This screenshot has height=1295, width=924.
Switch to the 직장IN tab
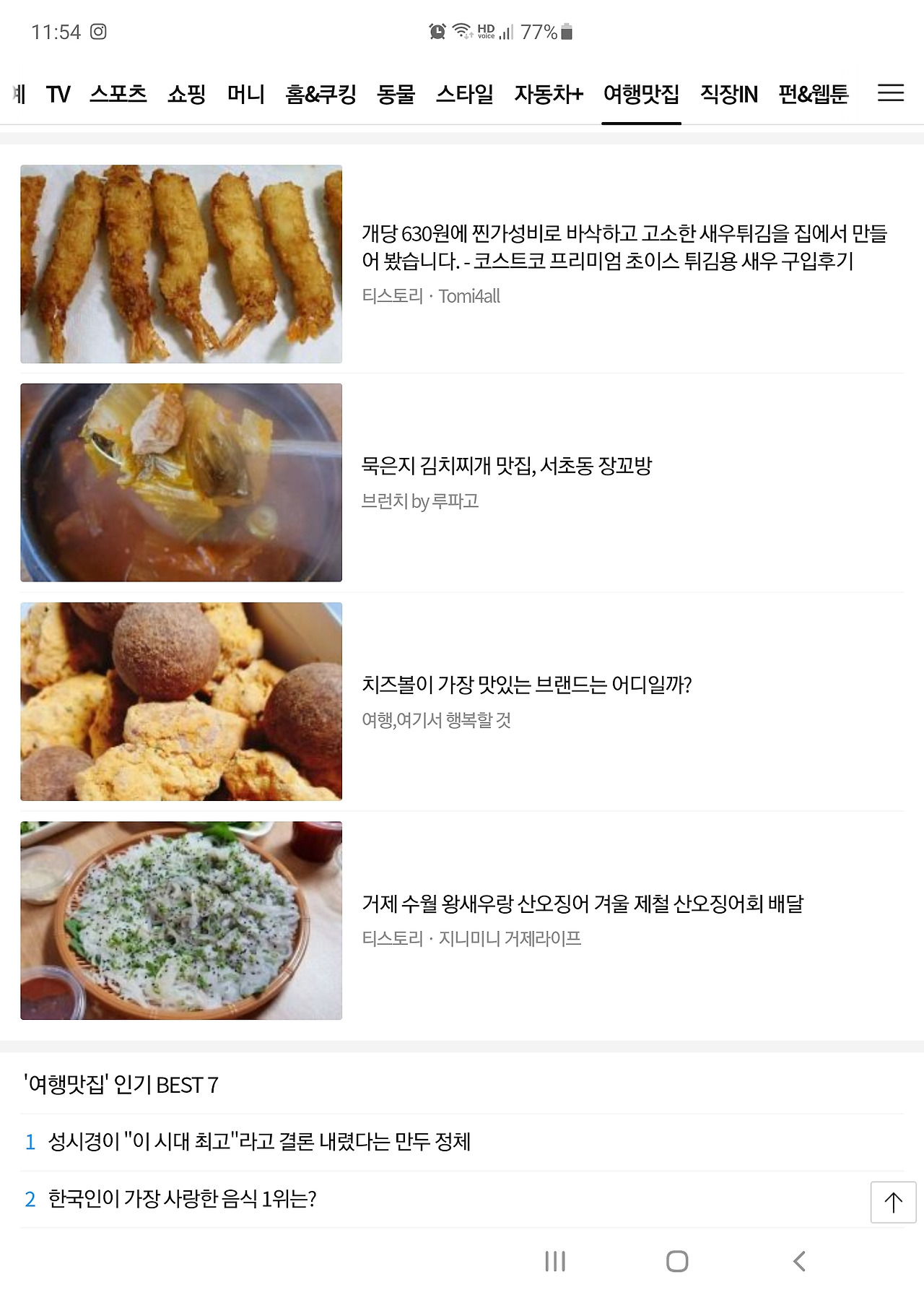728,94
